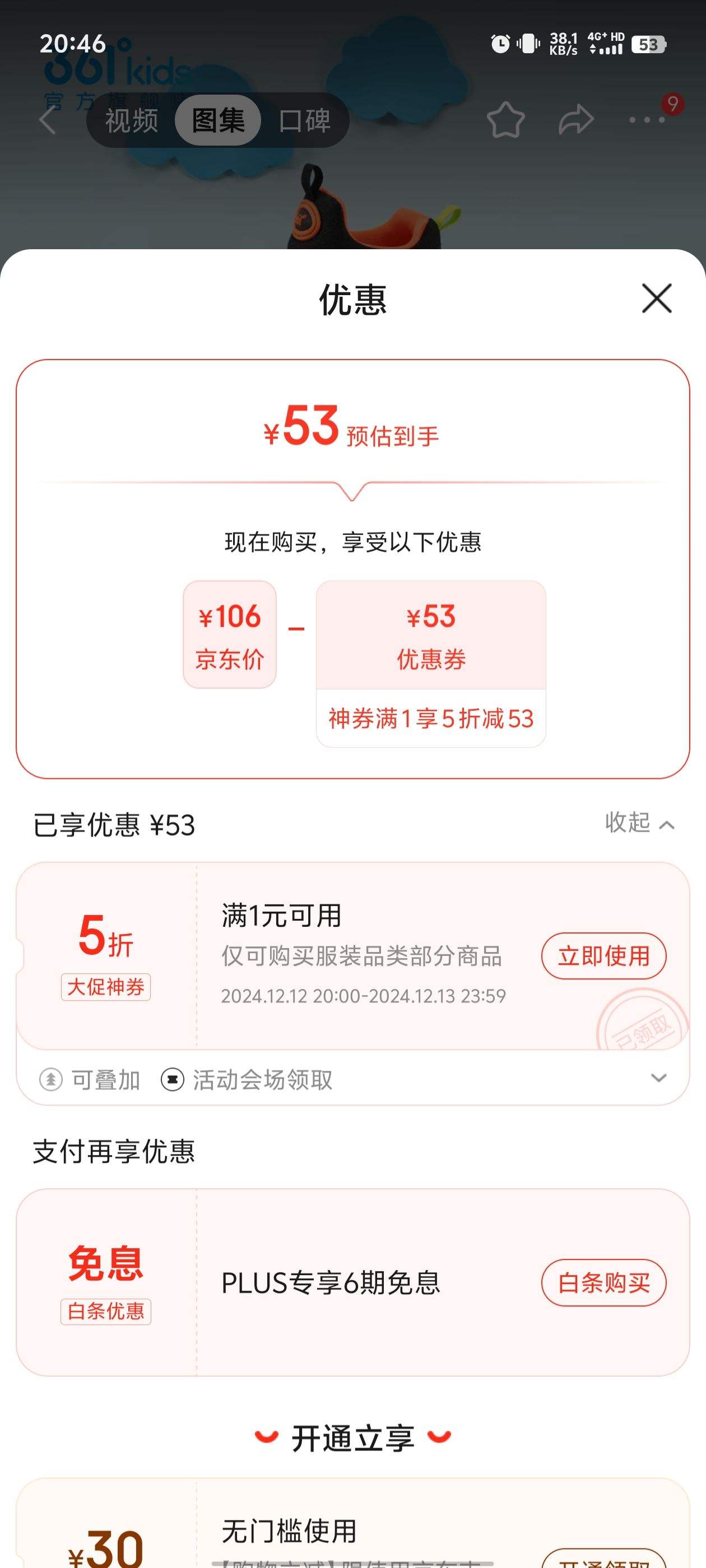Go back using the back arrow

pyautogui.click(x=49, y=120)
